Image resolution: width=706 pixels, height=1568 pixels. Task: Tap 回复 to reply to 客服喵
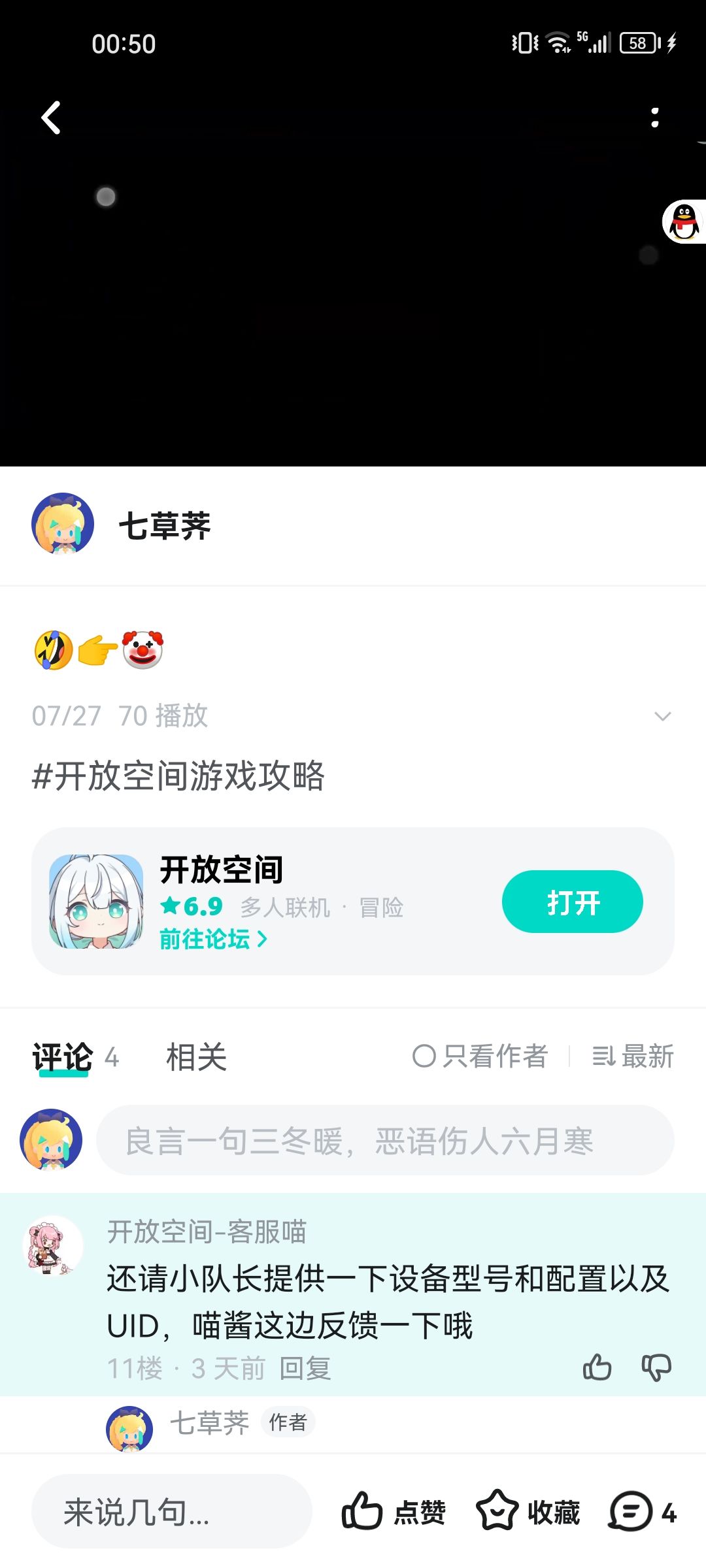(306, 1369)
